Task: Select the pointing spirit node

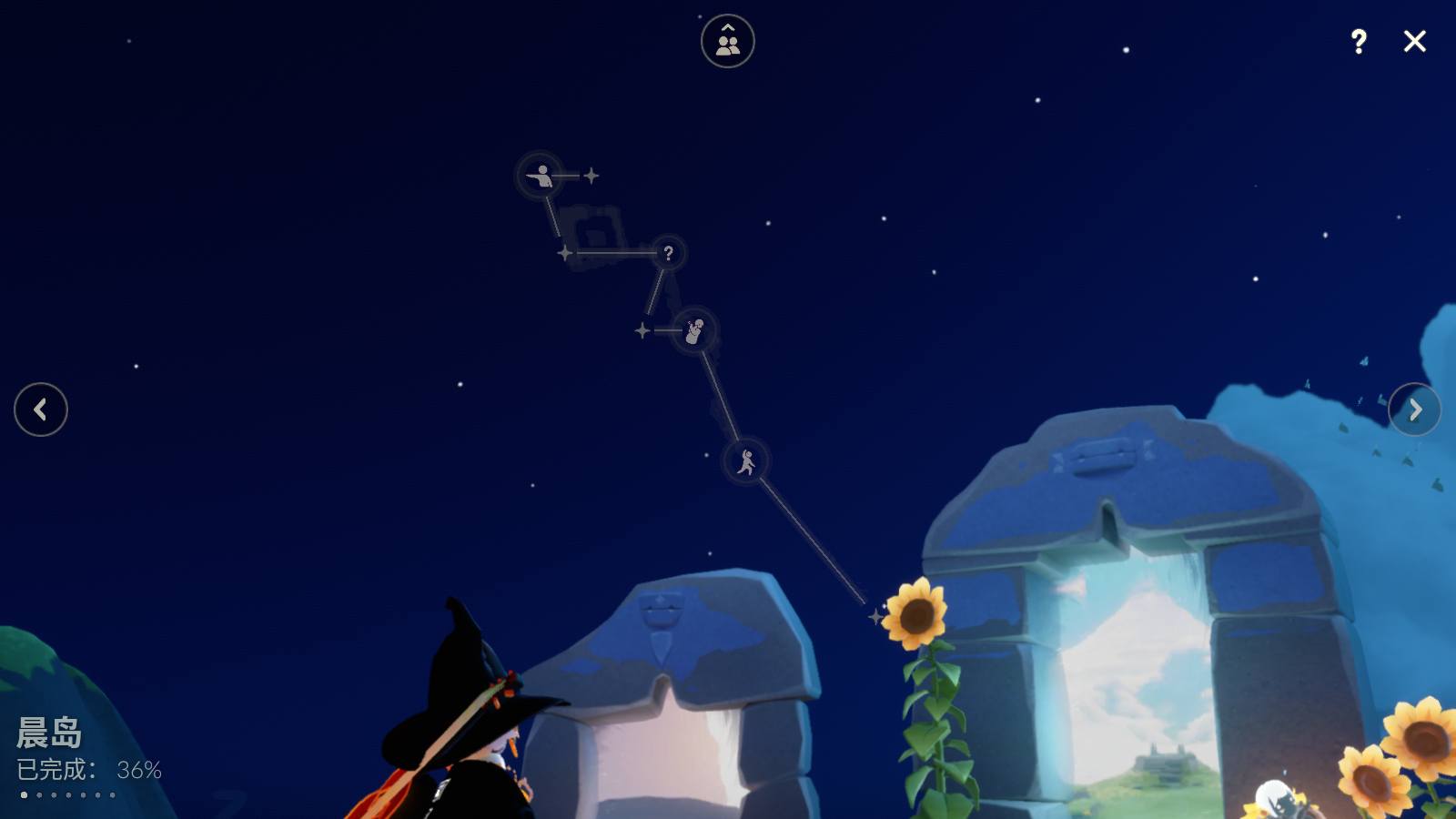Action: tap(541, 175)
